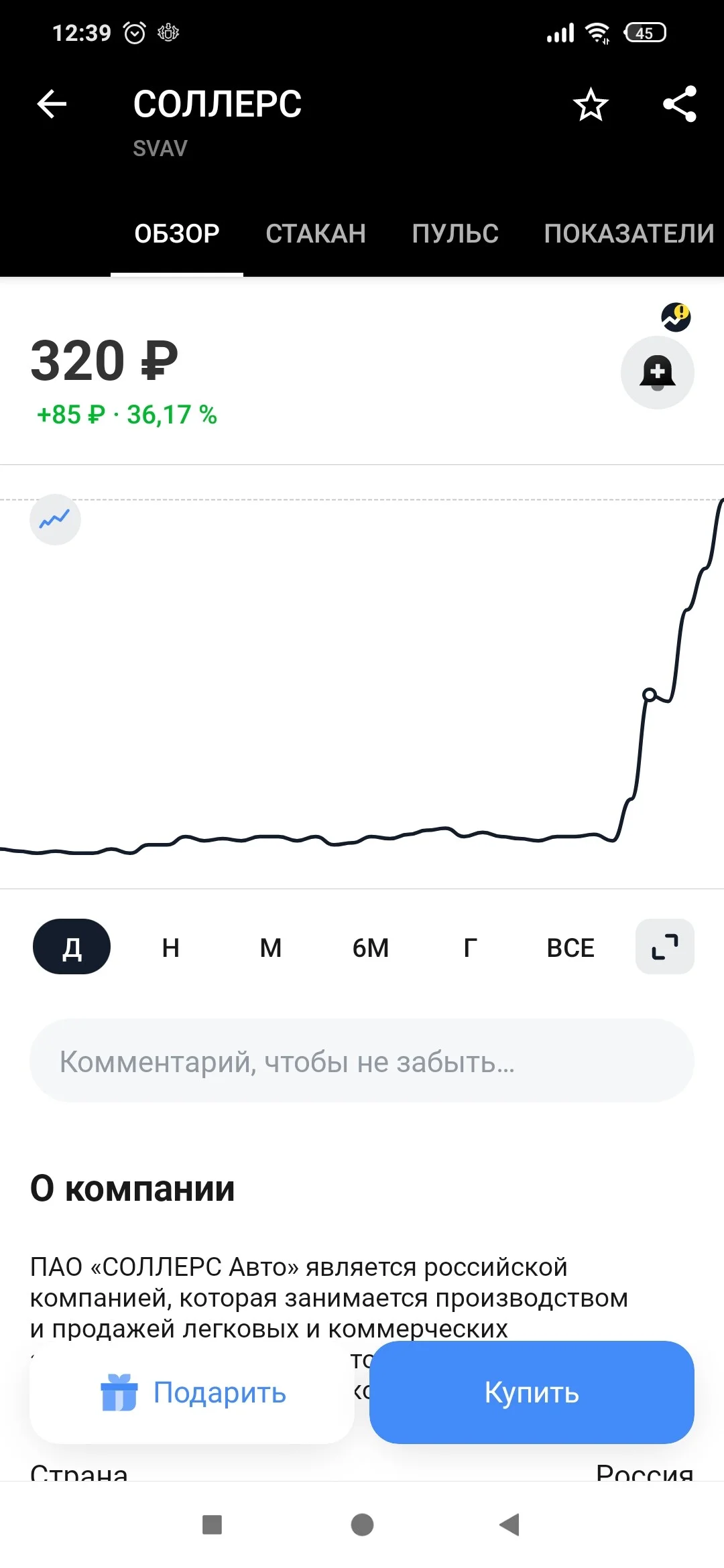
Task: Select the Д day chart period
Action: tap(72, 947)
